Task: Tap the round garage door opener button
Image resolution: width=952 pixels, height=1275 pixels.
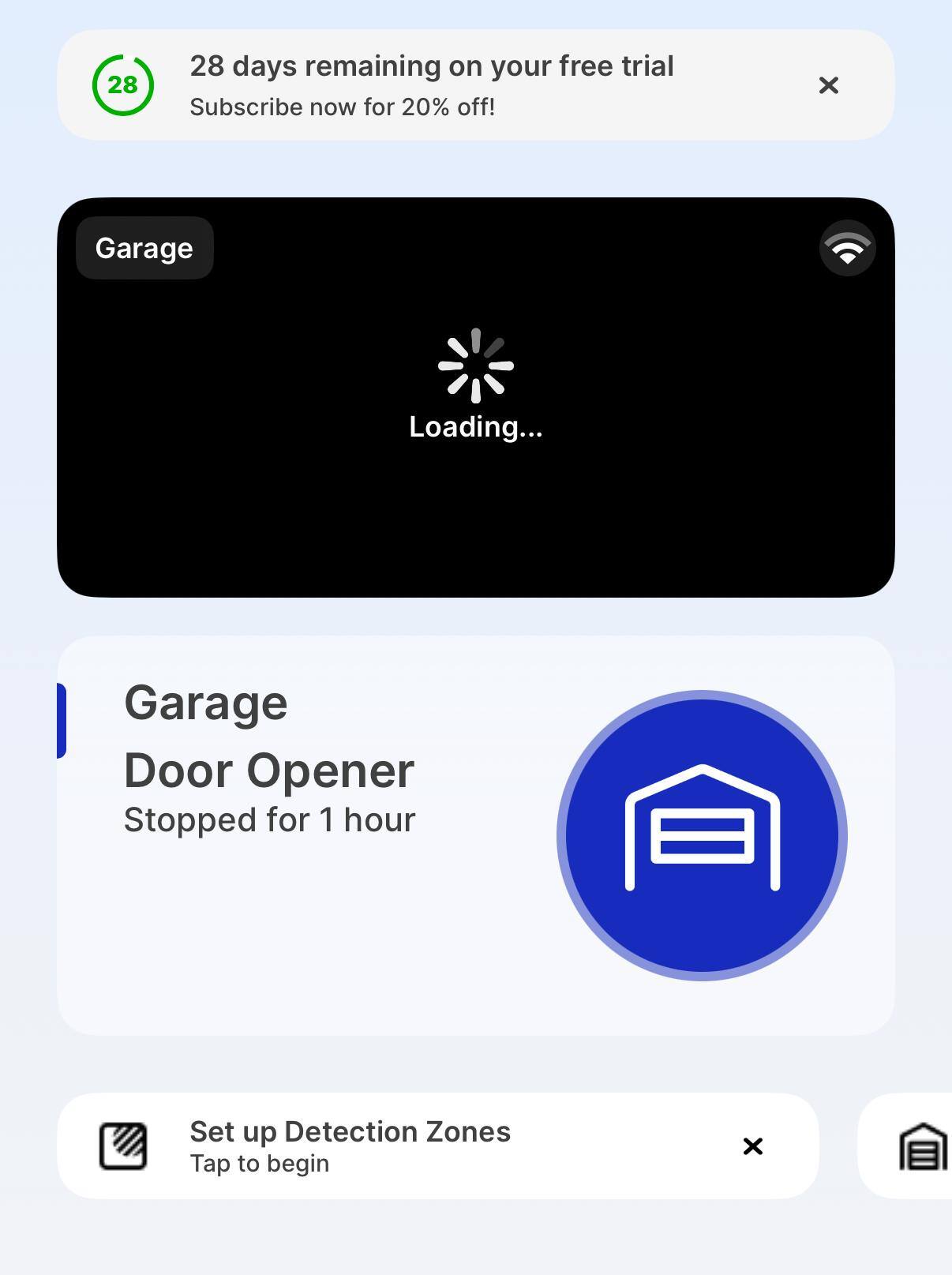Action: (702, 834)
